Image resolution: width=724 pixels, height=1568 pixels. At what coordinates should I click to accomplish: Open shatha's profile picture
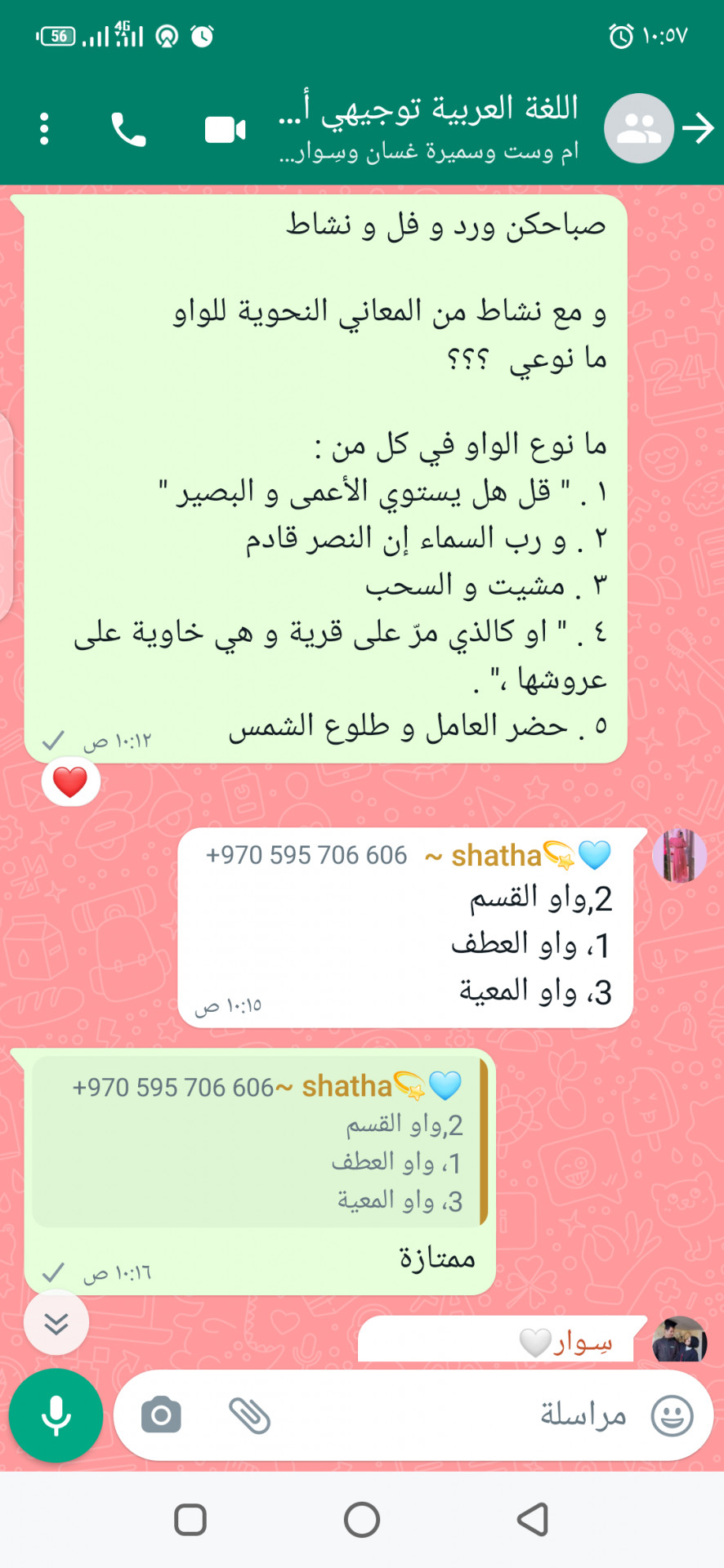pos(679,856)
